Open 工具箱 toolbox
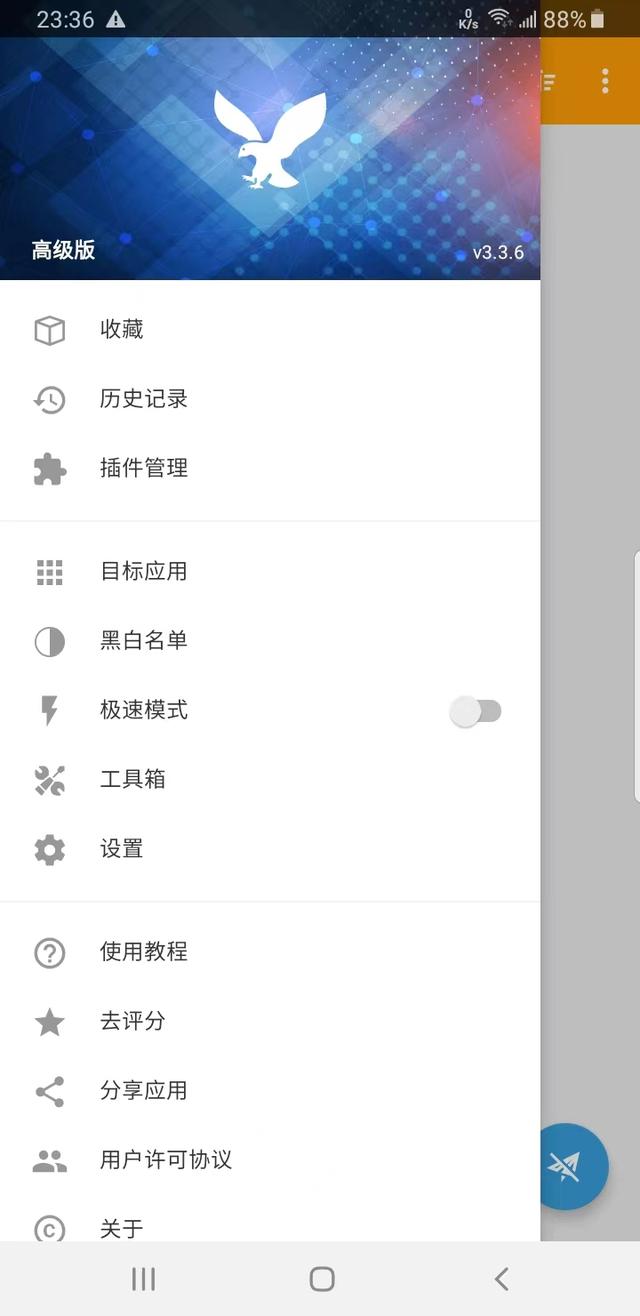 (132, 780)
